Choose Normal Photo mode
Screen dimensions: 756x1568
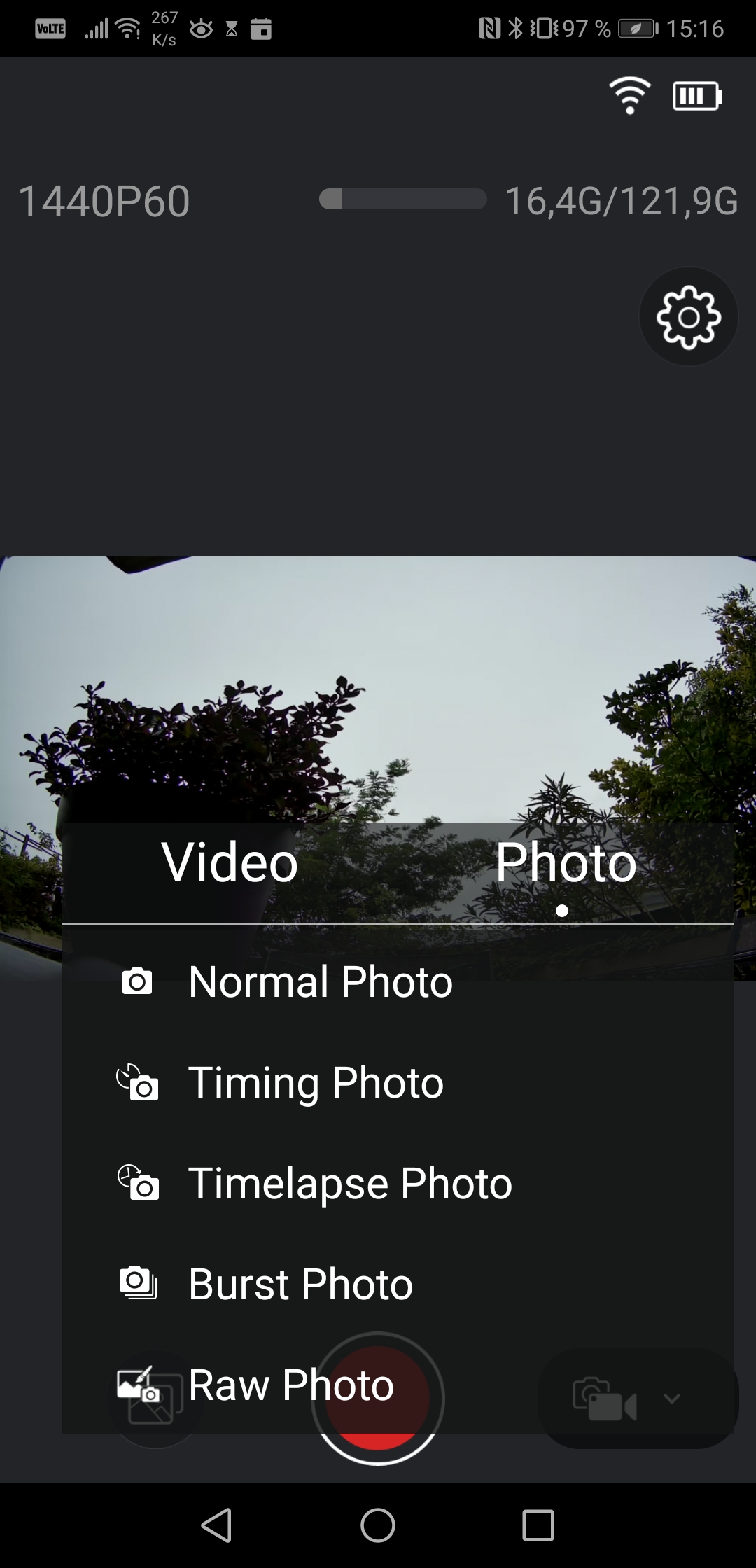[398, 981]
